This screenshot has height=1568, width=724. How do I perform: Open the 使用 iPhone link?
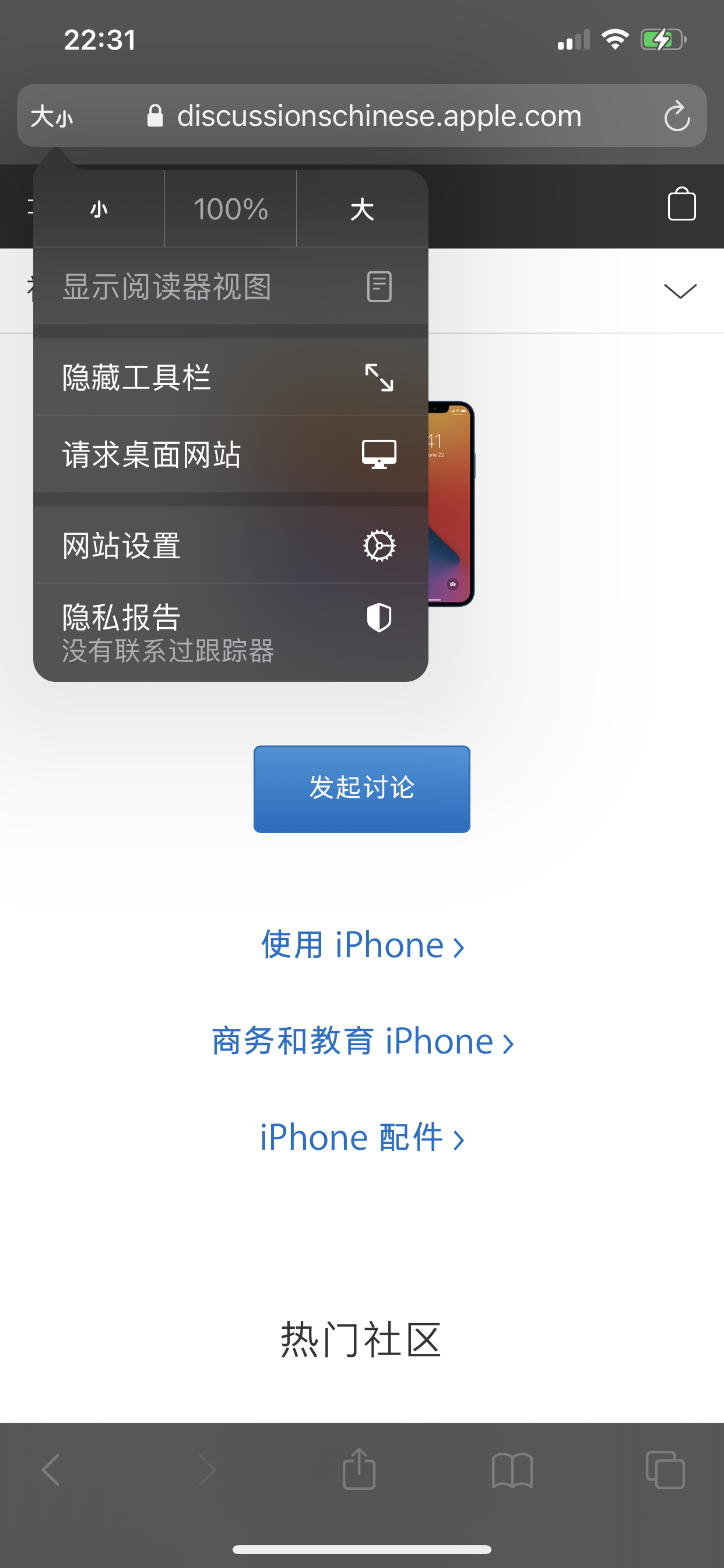point(361,946)
